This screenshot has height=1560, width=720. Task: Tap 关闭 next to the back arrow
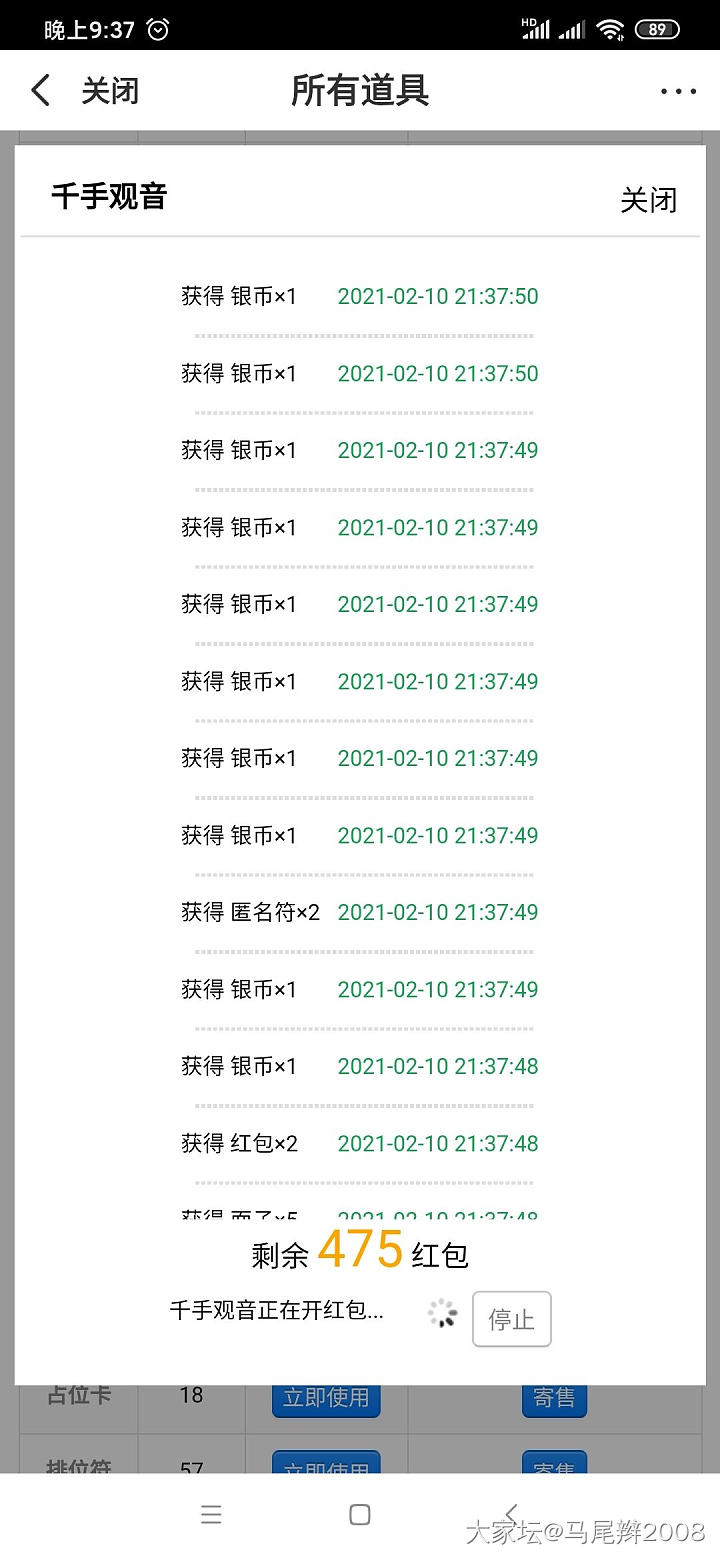[x=110, y=91]
